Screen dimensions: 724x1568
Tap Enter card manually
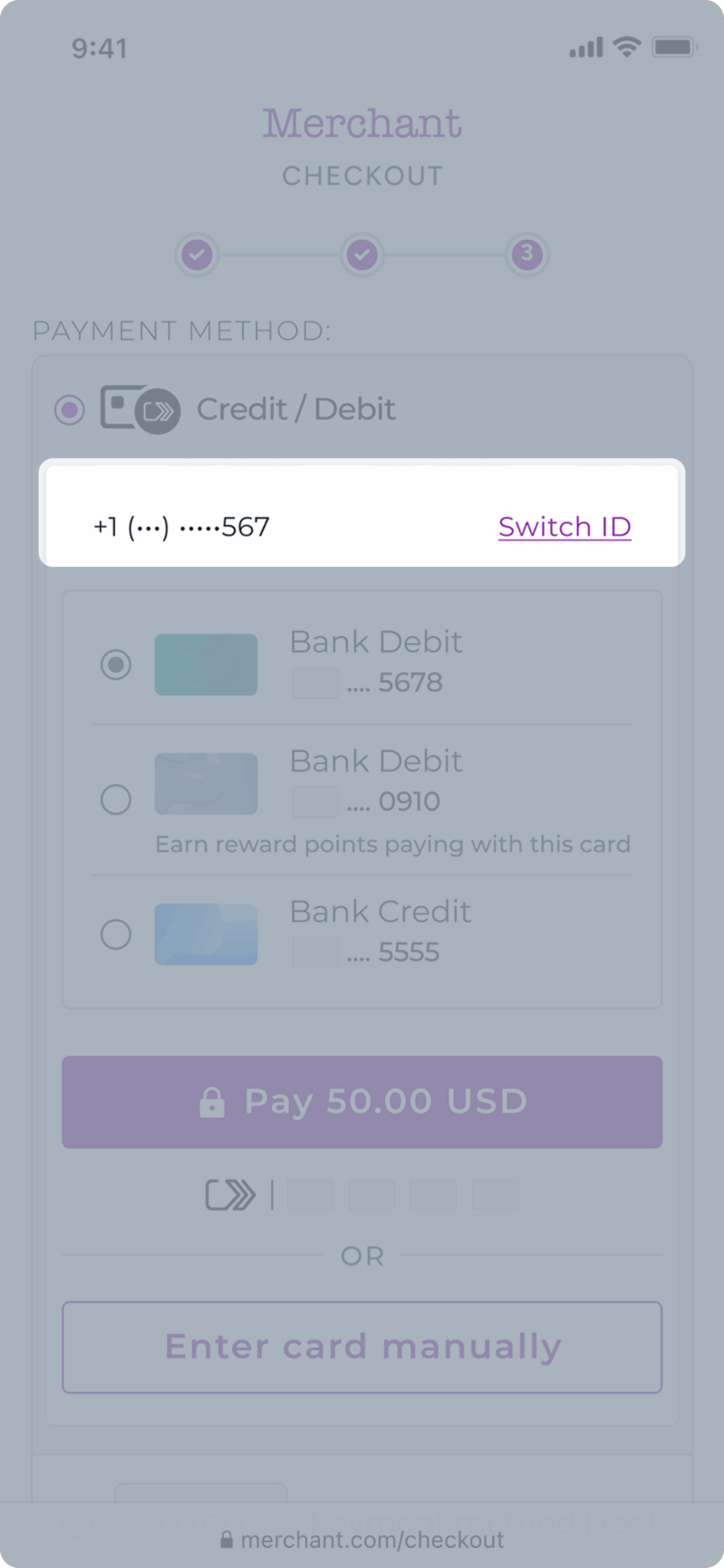[362, 1347]
